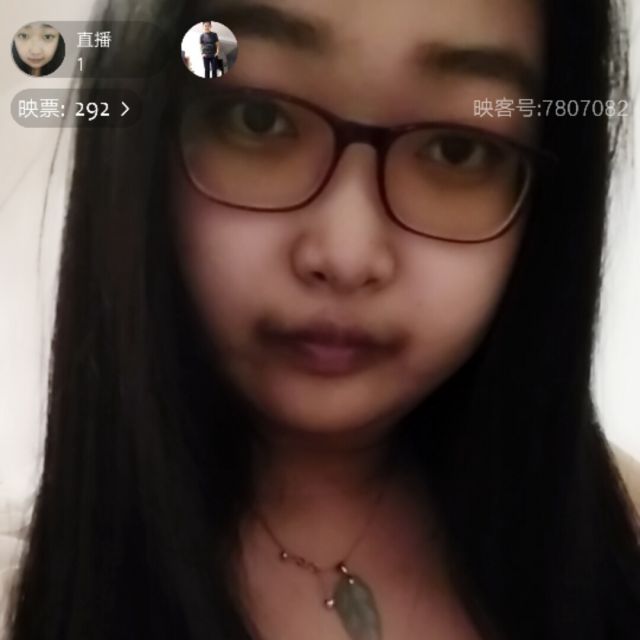The height and width of the screenshot is (640, 640).
Task: View the profile of the viewer avatar
Action: (209, 50)
